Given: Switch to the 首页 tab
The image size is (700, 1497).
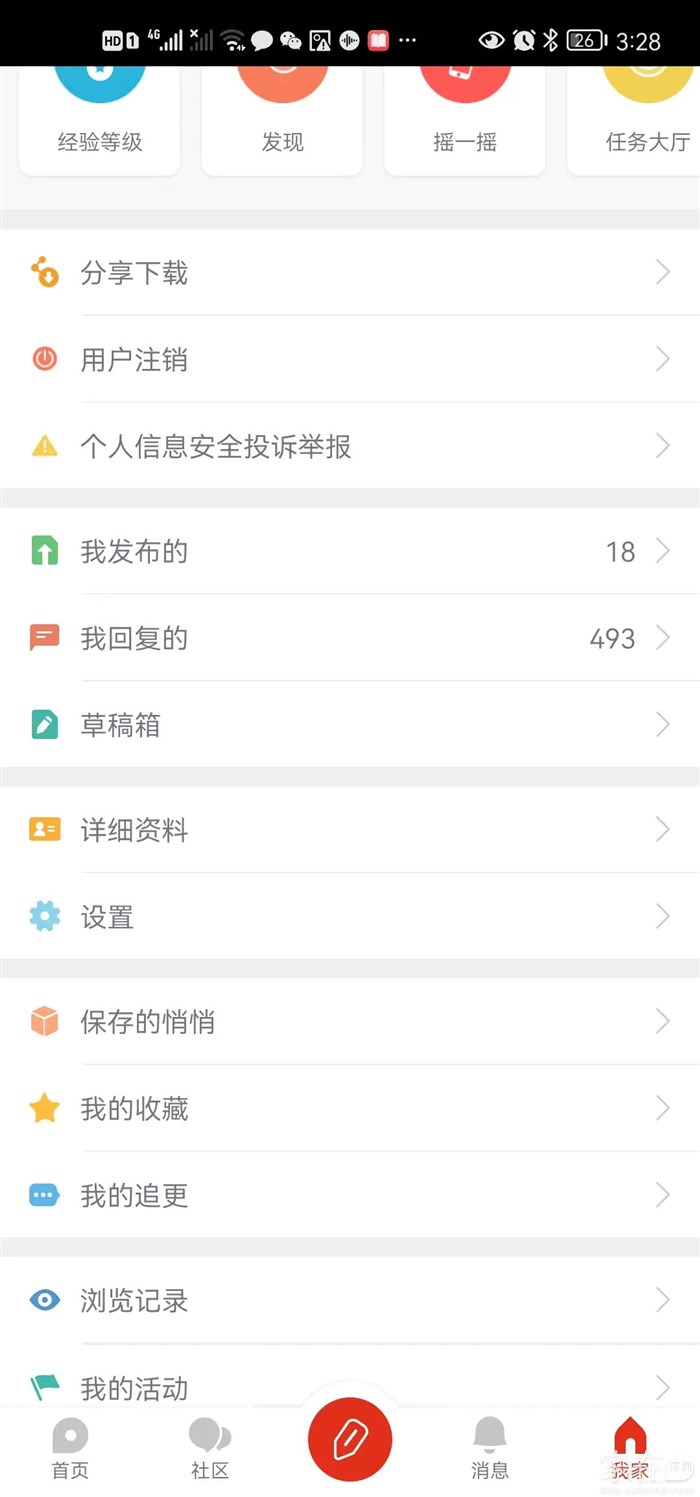Looking at the screenshot, I should pyautogui.click(x=70, y=1449).
